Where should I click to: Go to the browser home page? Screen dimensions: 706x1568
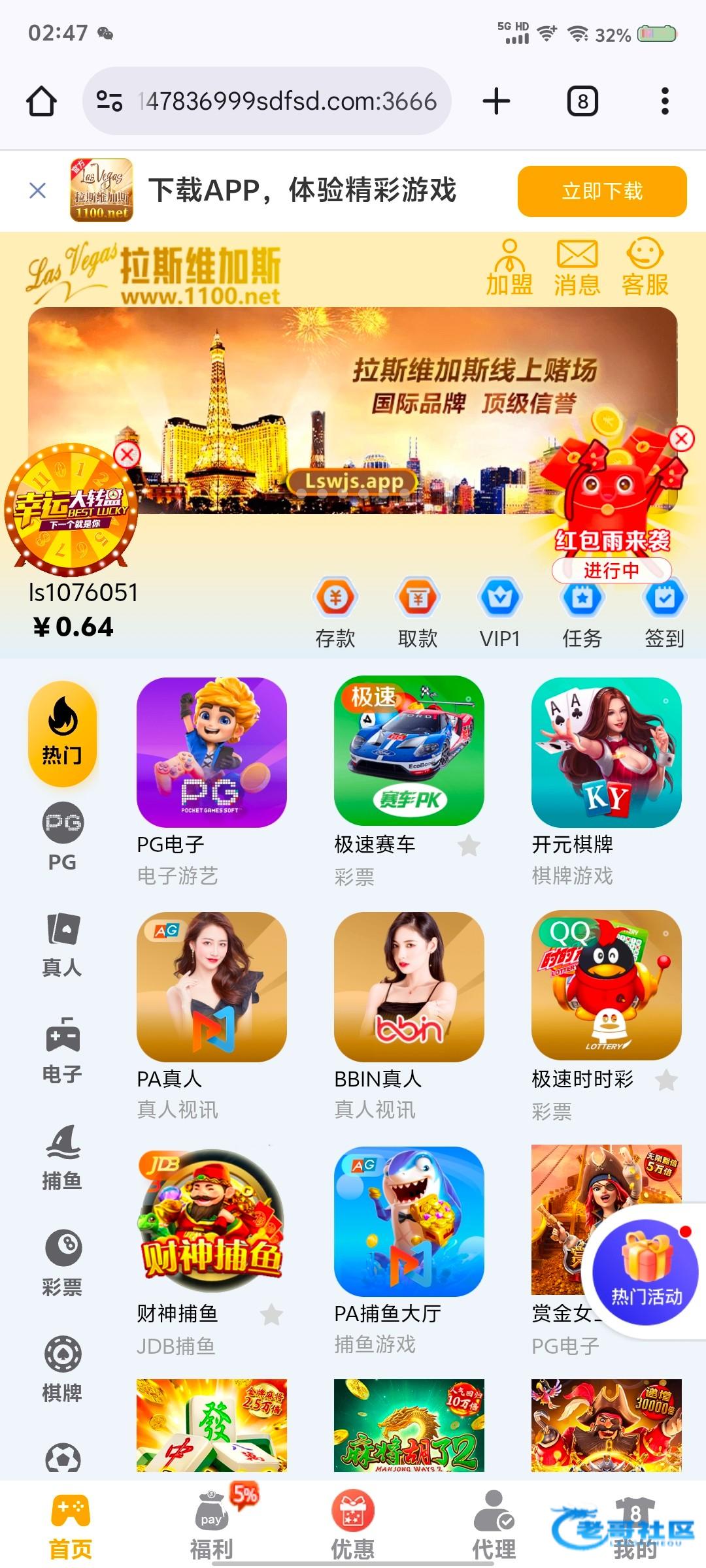(41, 101)
